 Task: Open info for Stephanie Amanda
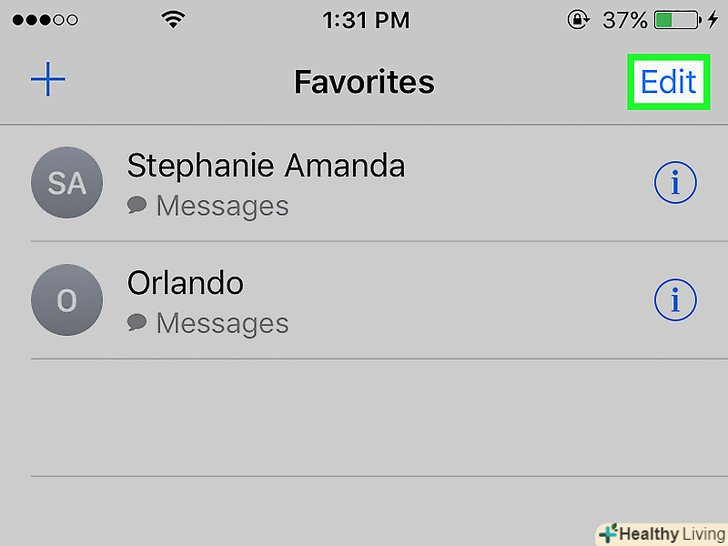[674, 183]
